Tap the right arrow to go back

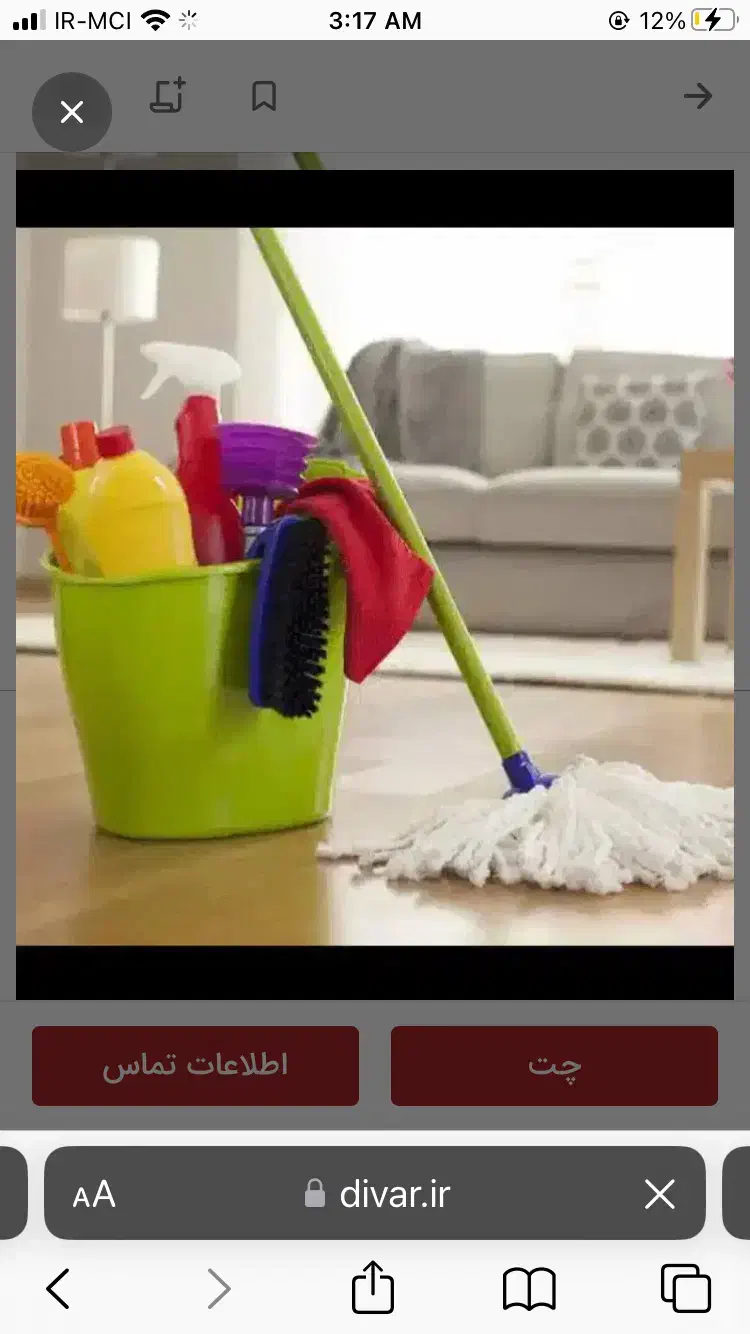697,96
